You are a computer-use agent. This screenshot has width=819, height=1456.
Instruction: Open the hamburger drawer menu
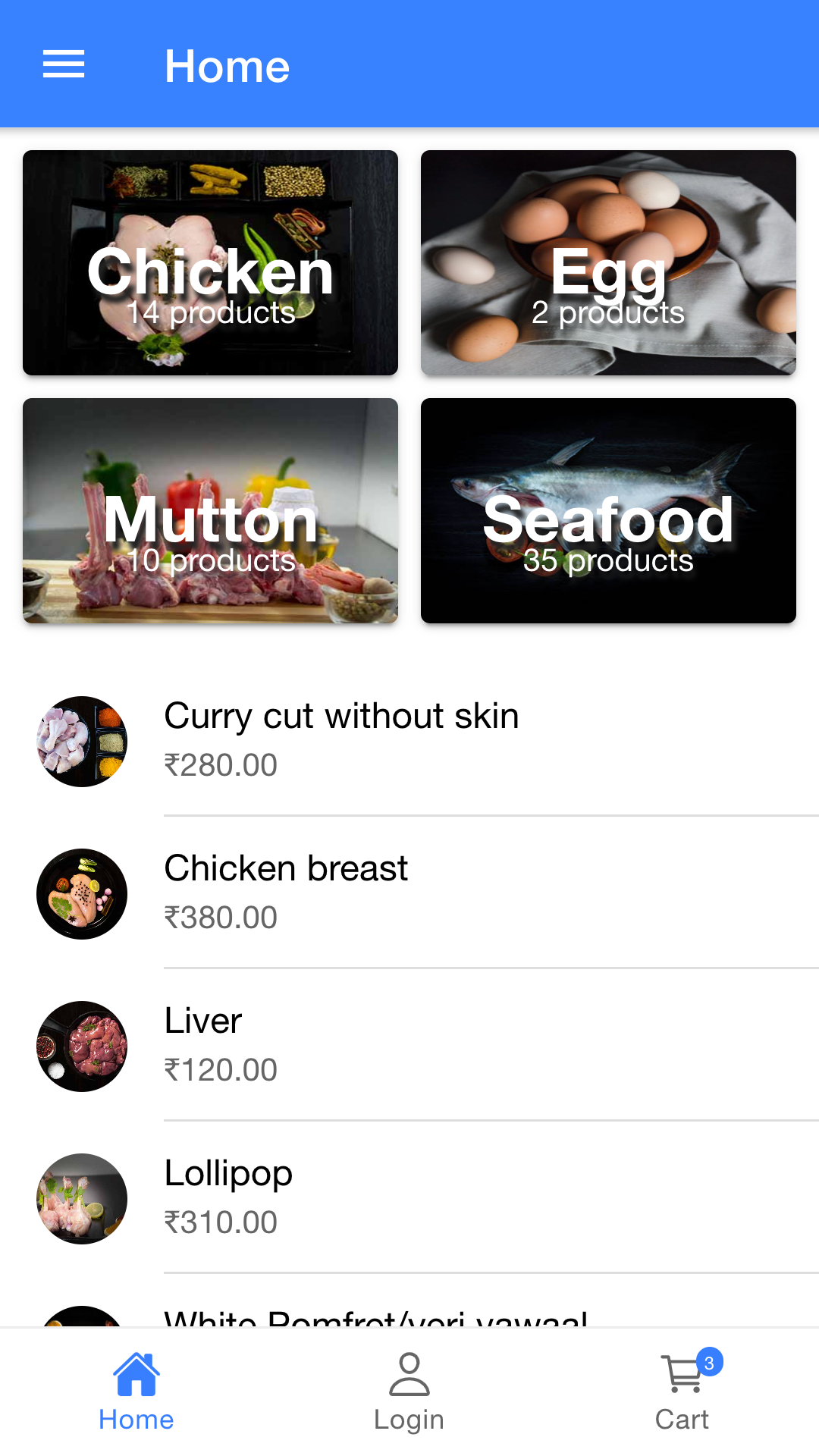[x=64, y=64]
